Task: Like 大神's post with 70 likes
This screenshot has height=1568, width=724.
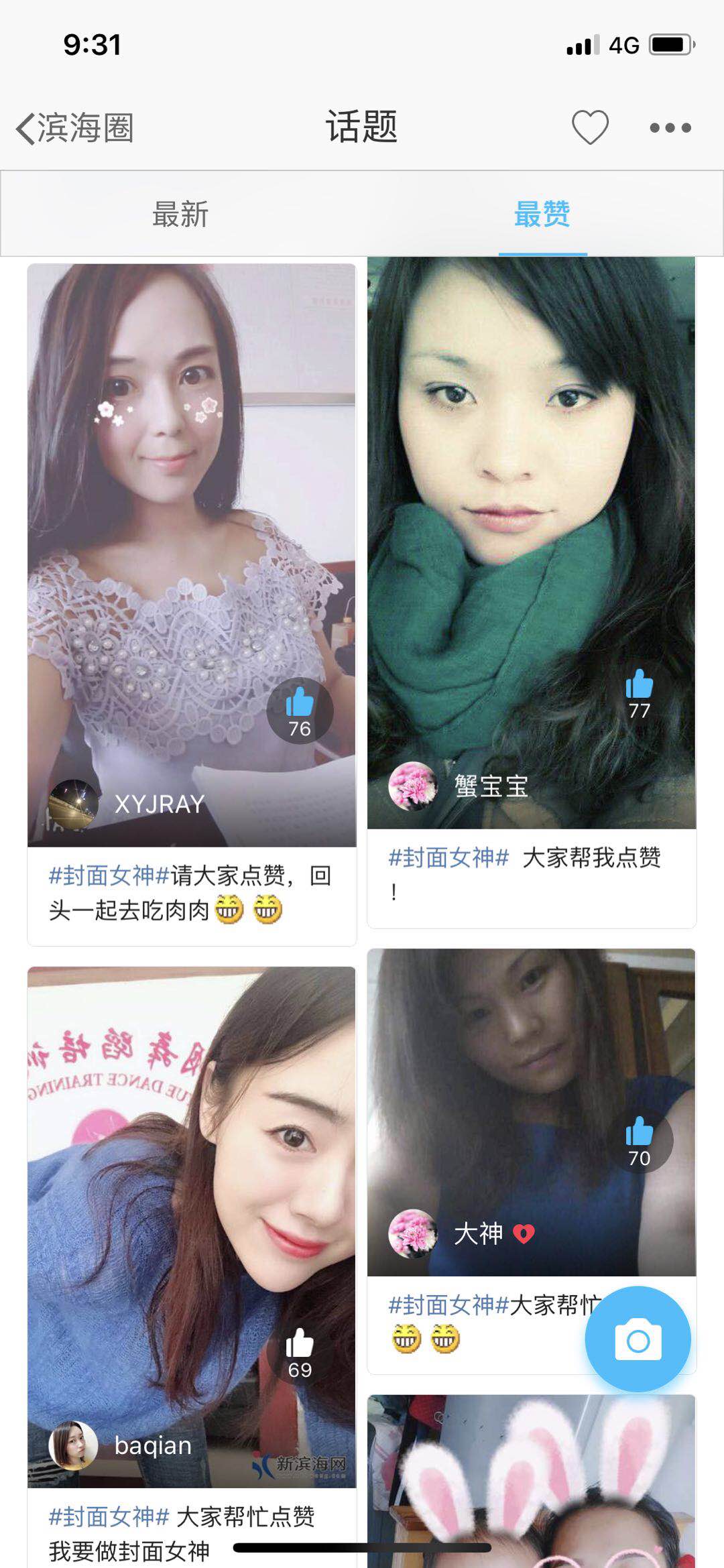Action: (639, 1140)
